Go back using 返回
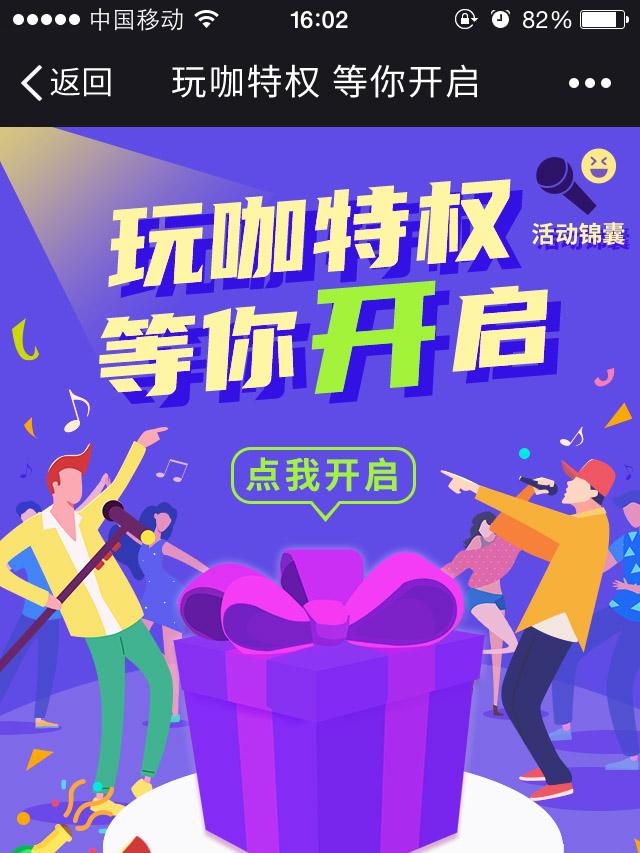The image size is (640, 853). (66, 83)
